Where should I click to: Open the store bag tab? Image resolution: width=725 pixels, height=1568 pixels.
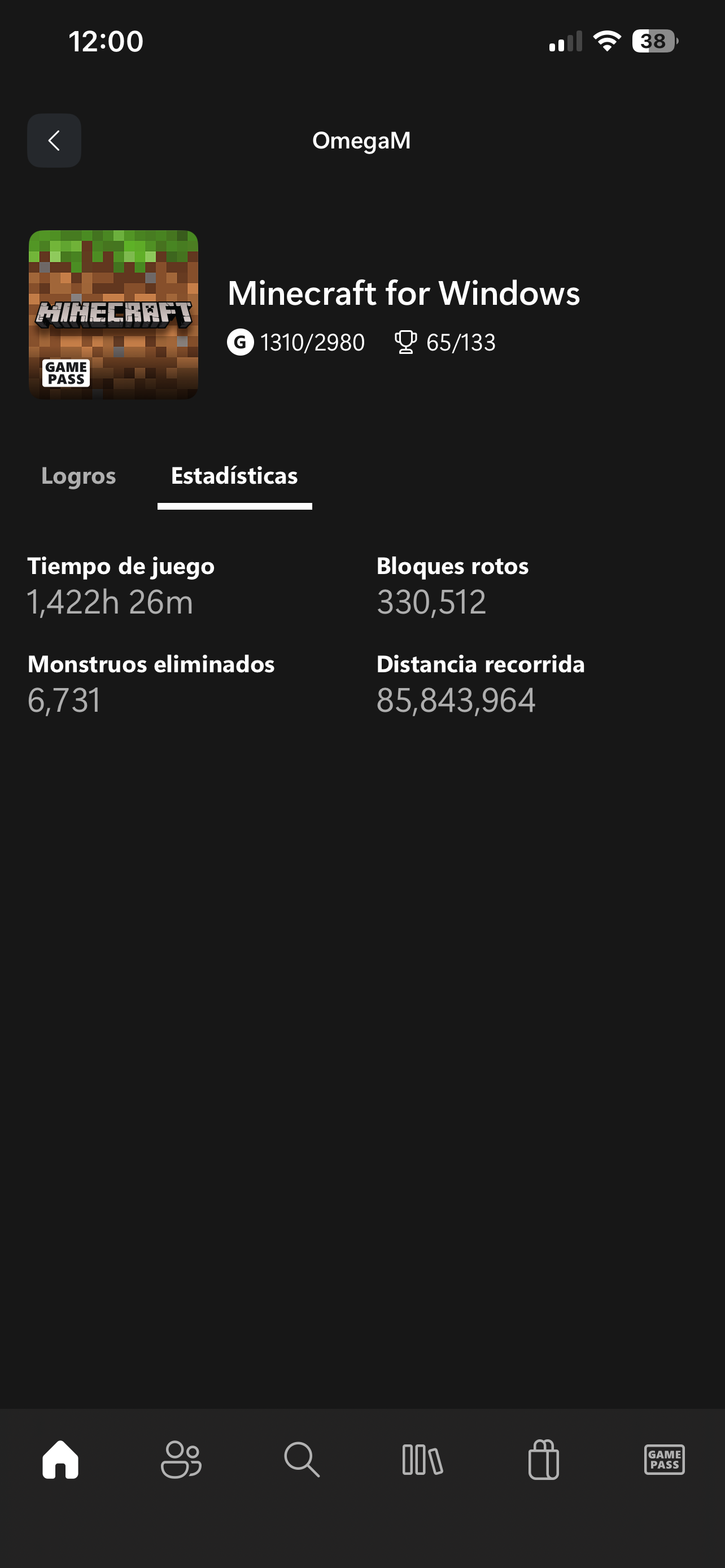pyautogui.click(x=544, y=1459)
